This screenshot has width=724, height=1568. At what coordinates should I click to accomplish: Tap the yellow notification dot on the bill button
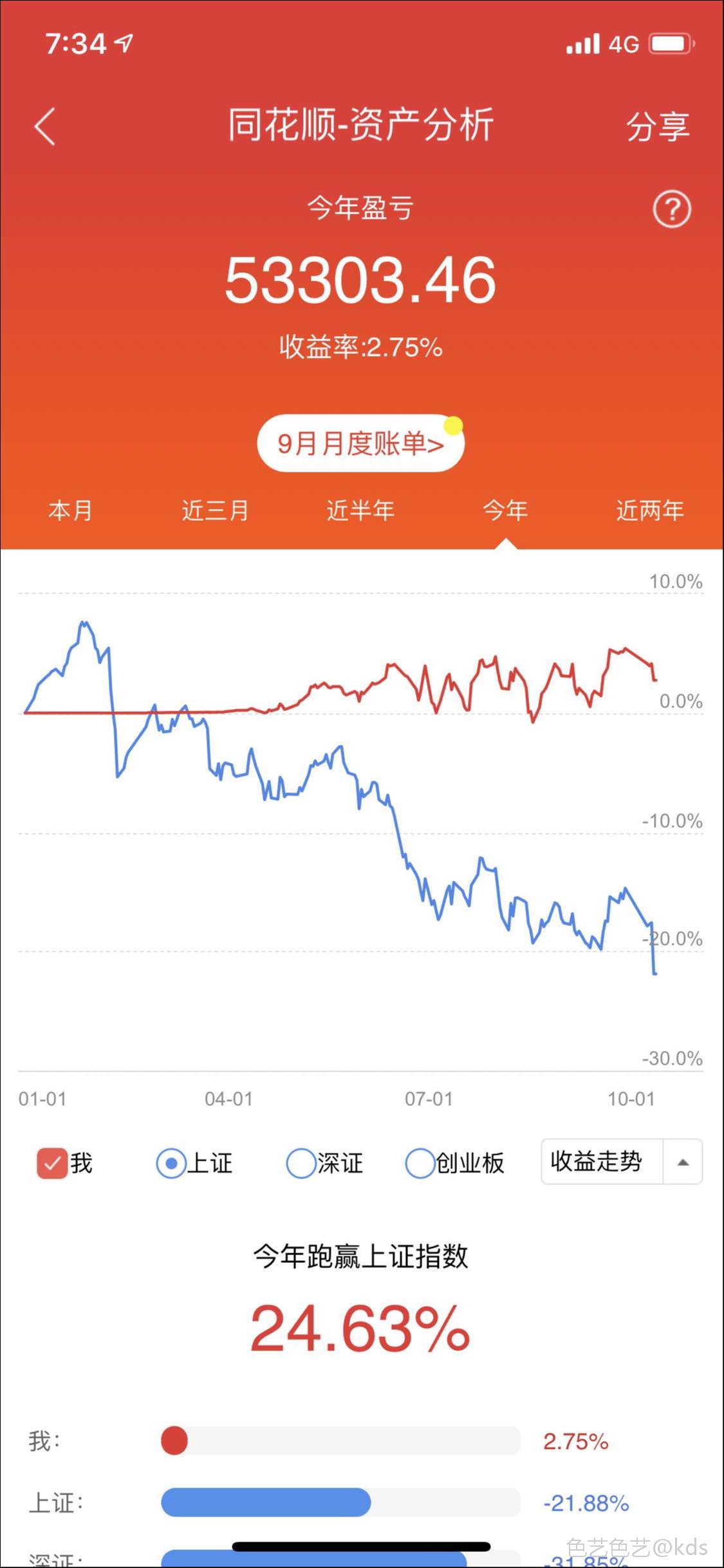pos(454,426)
